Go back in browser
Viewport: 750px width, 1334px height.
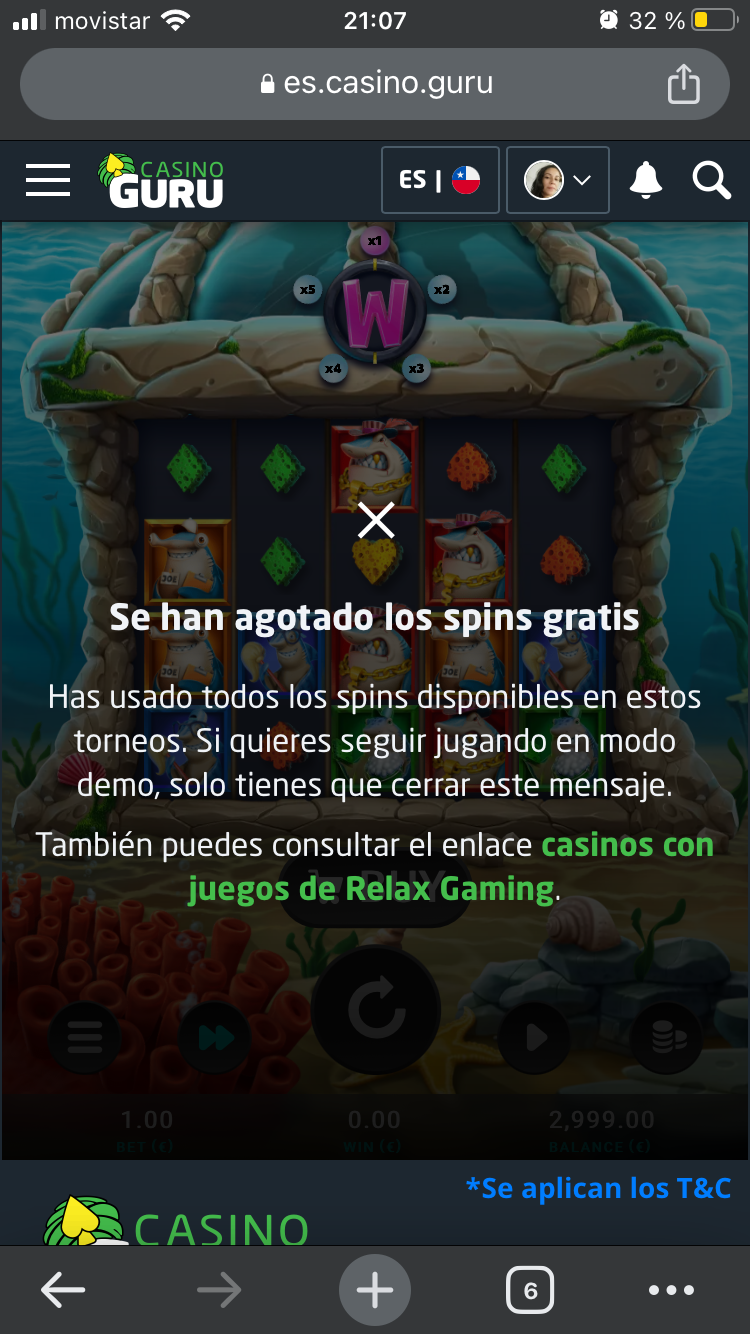pyautogui.click(x=63, y=1290)
